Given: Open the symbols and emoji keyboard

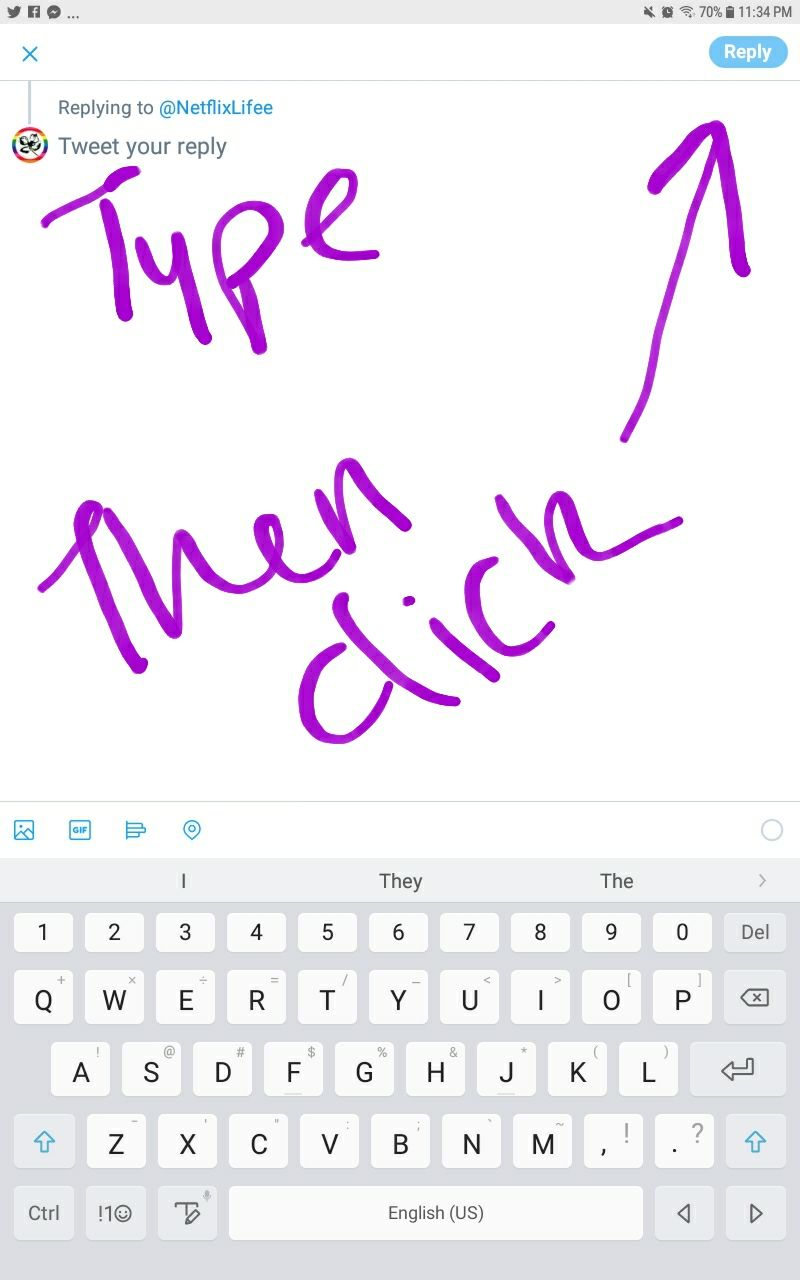Looking at the screenshot, I should click(x=115, y=1213).
